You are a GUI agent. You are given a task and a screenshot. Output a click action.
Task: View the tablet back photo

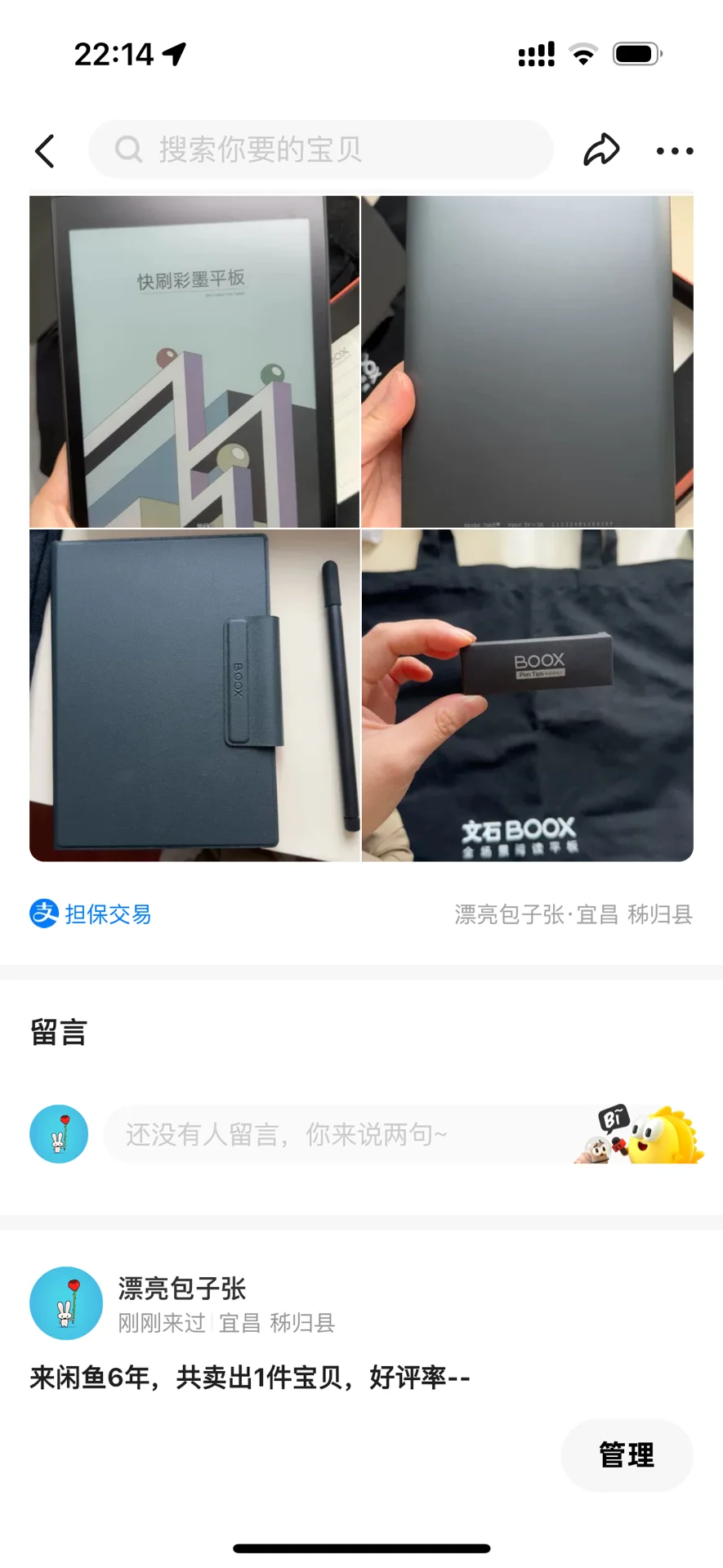(528, 362)
